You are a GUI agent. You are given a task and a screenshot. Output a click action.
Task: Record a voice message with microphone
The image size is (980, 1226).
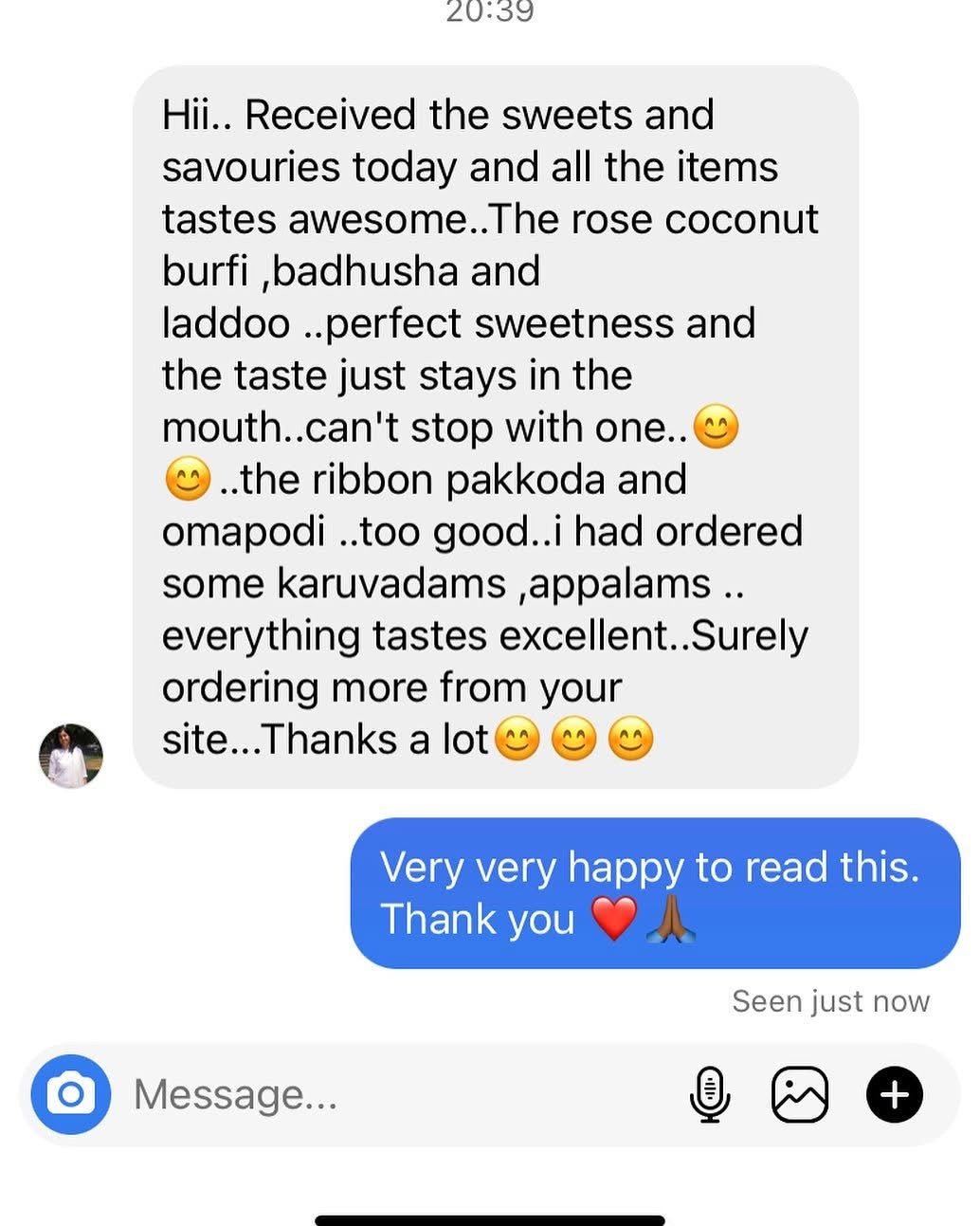click(709, 1095)
